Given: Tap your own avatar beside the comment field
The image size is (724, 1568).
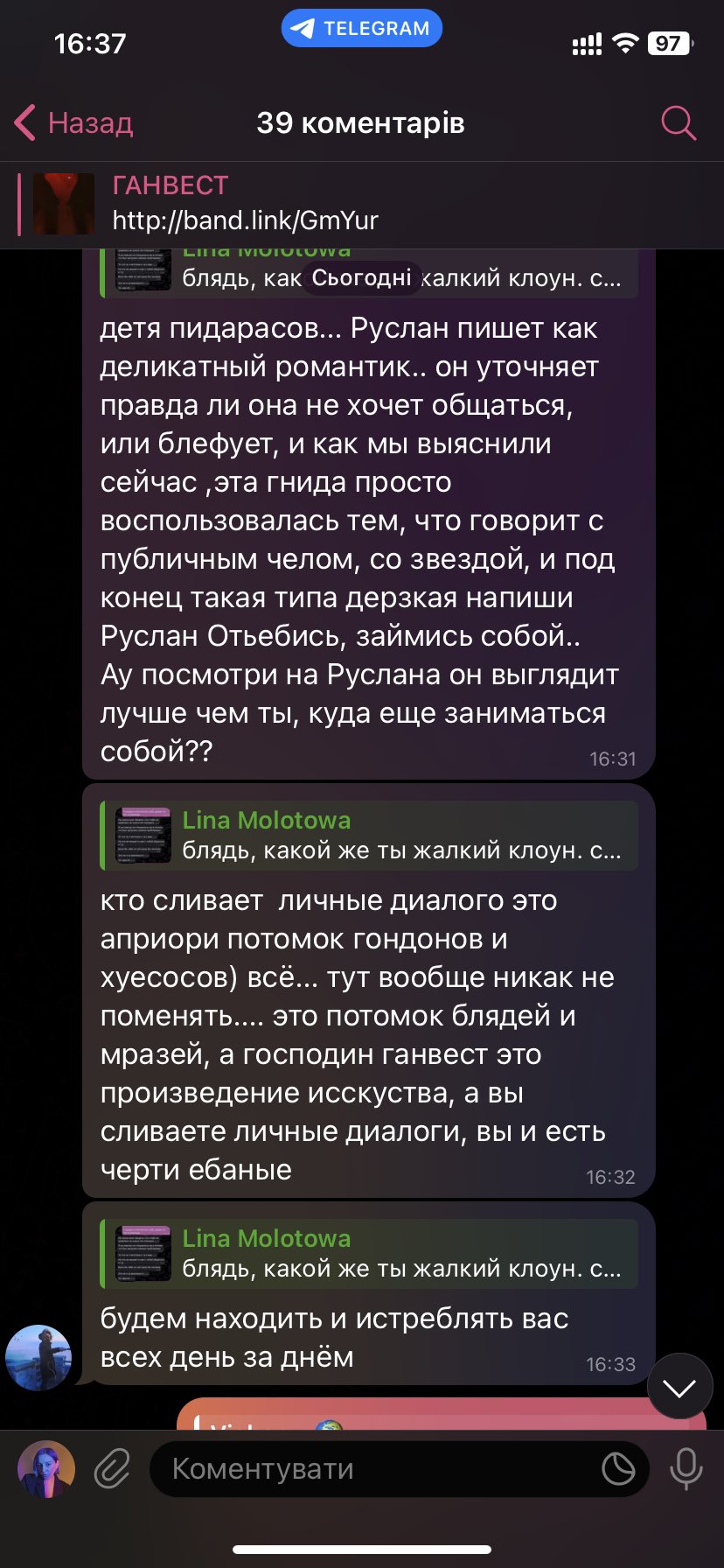Looking at the screenshot, I should (46, 1469).
